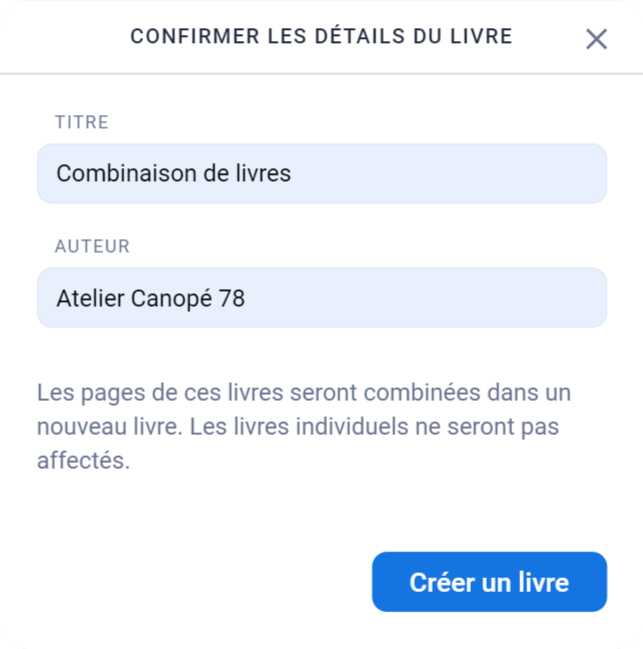The width and height of the screenshot is (643, 649).
Task: Close the book details dialog
Action: pos(596,39)
